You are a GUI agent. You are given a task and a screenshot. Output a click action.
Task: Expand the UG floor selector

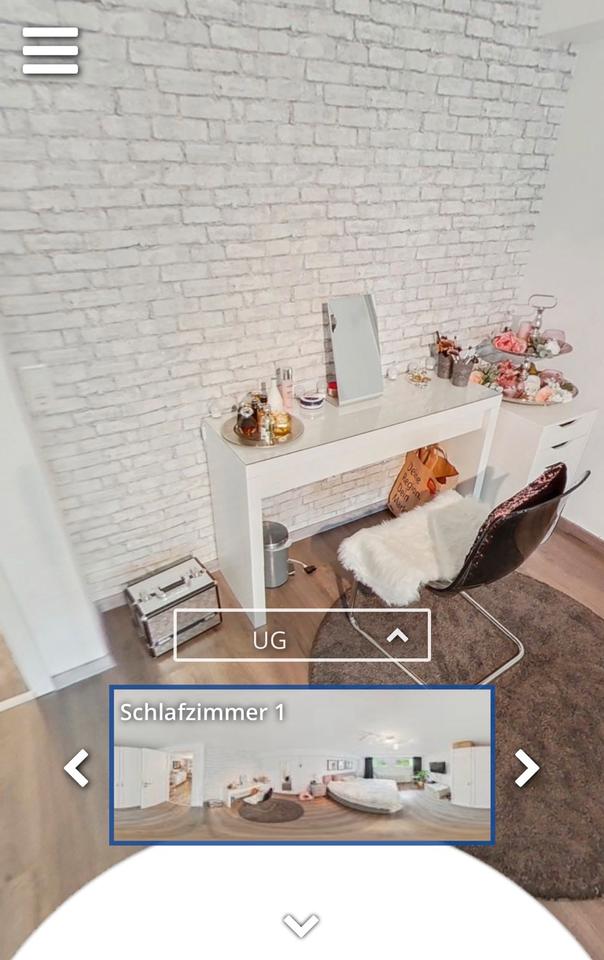coord(302,636)
